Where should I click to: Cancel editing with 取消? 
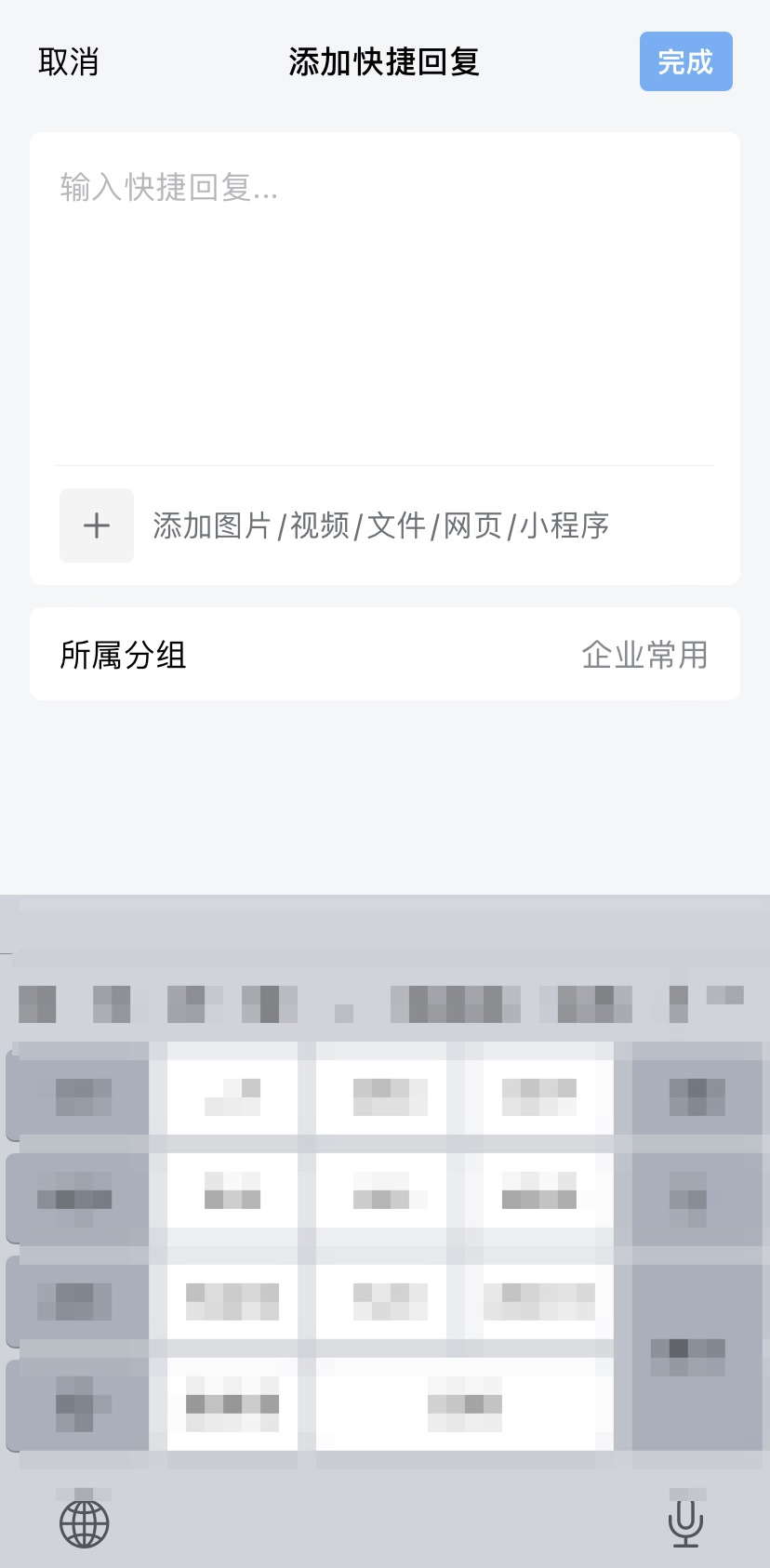pyautogui.click(x=69, y=60)
